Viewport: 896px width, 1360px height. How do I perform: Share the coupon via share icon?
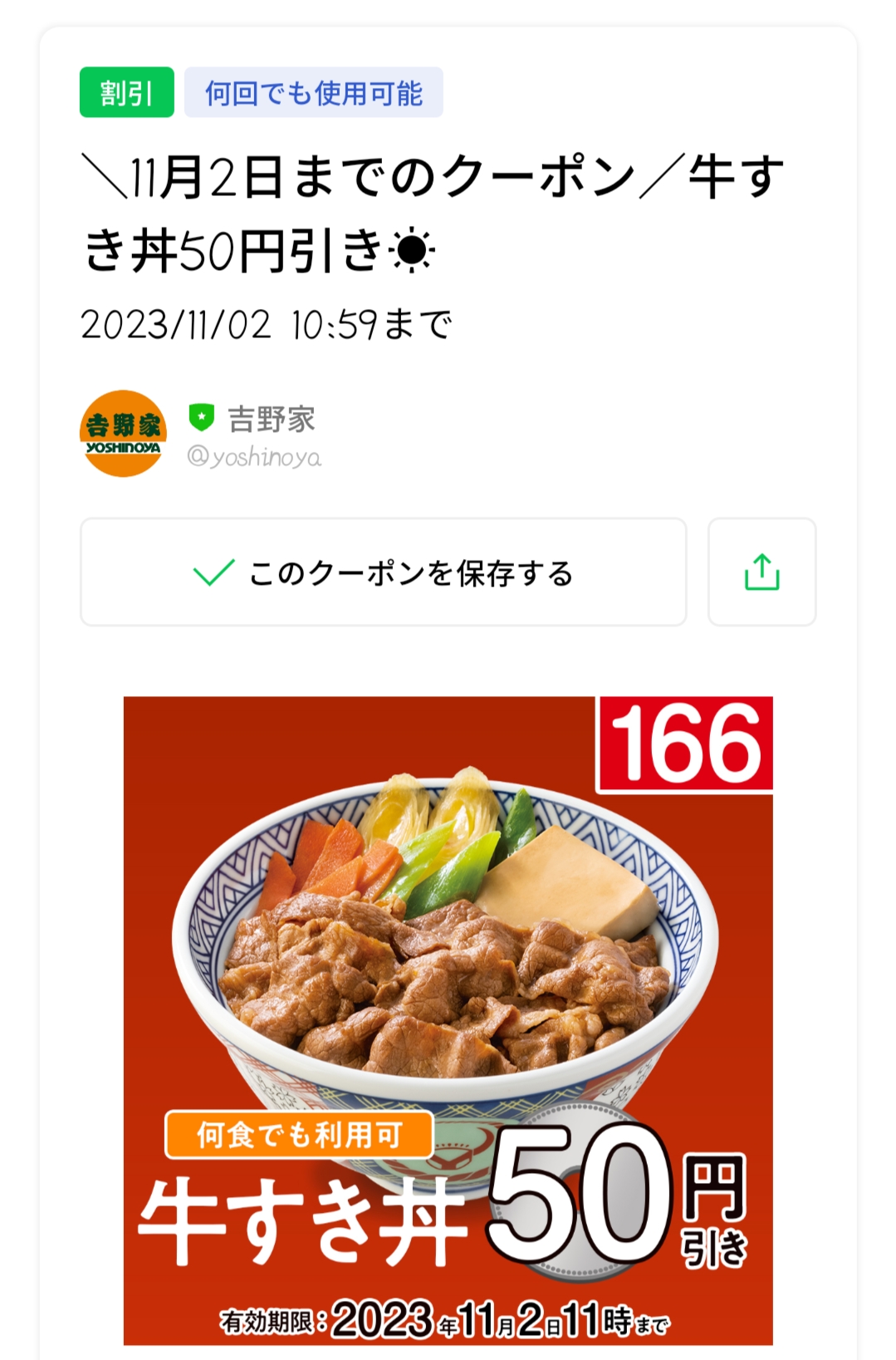[x=761, y=572]
